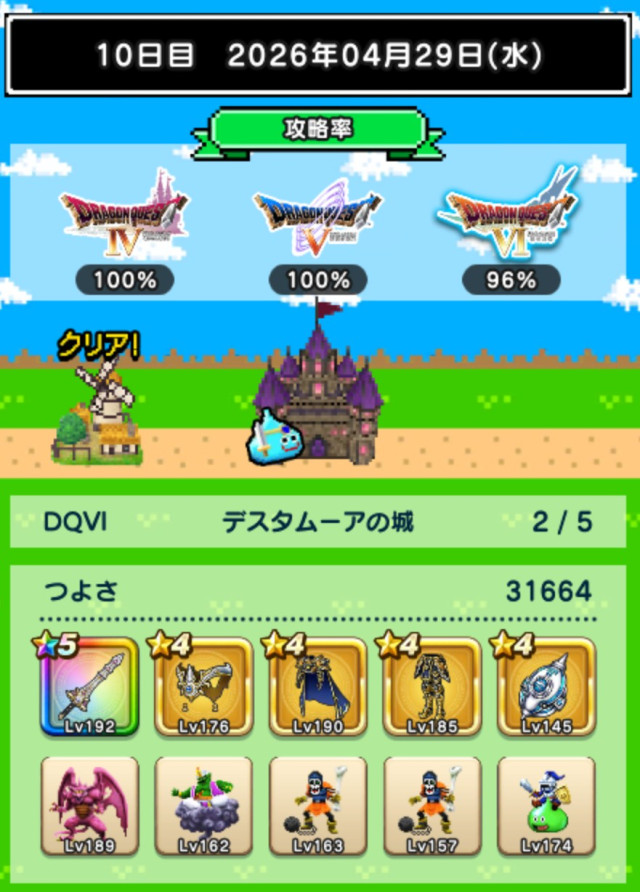Select the 4-star helmet Lv176 tile

click(x=204, y=687)
